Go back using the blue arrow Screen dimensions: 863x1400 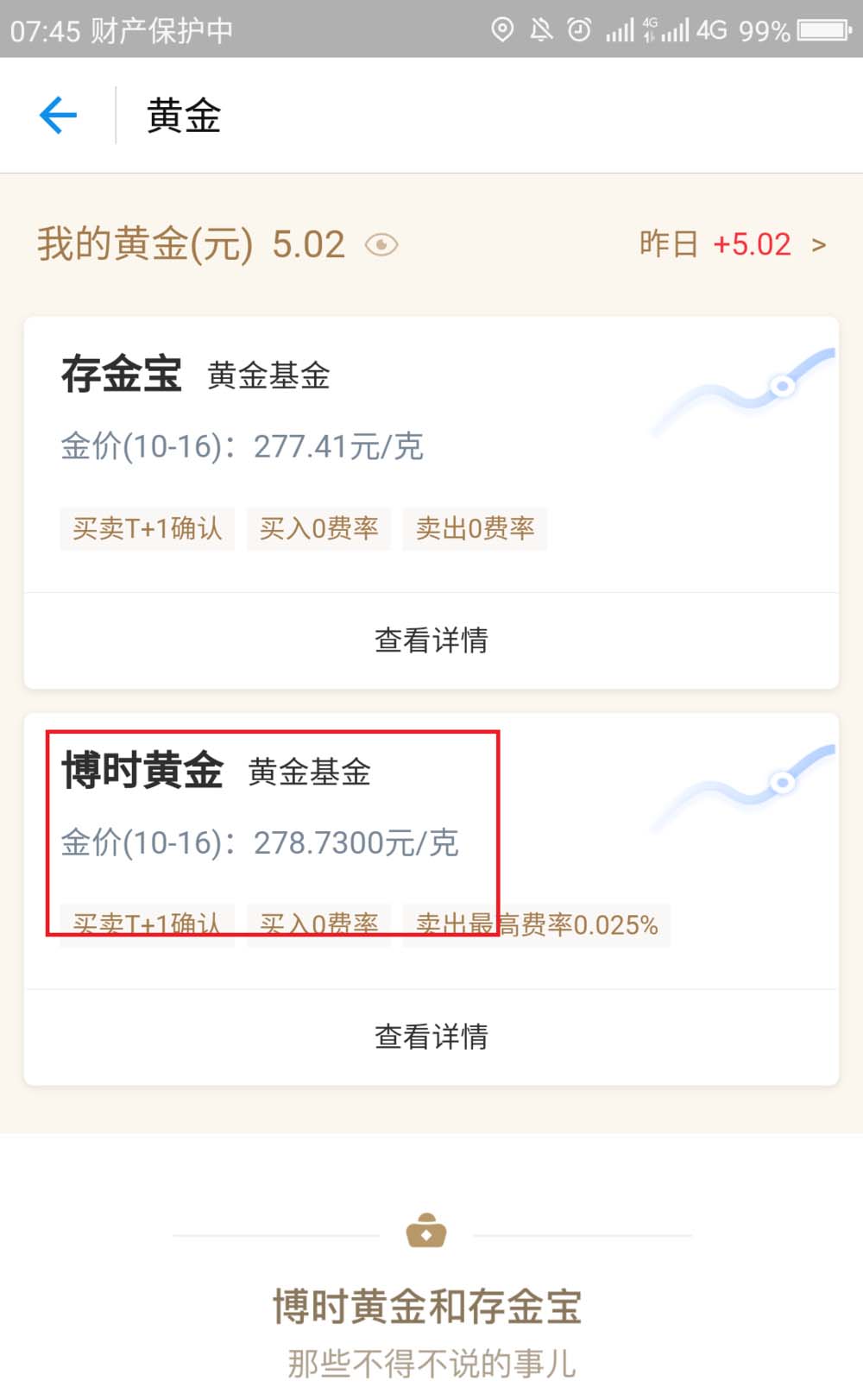58,116
